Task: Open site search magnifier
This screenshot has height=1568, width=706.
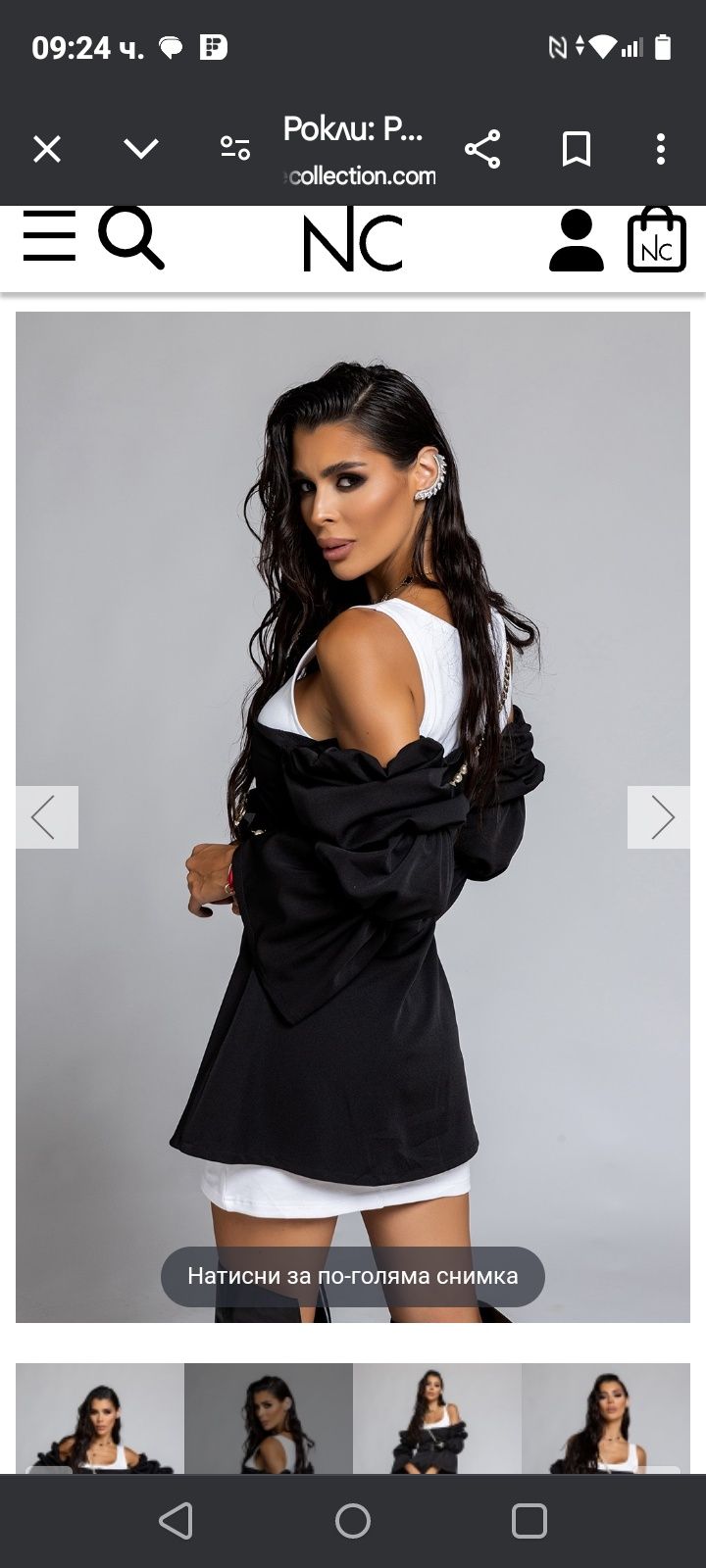Action: [130, 238]
